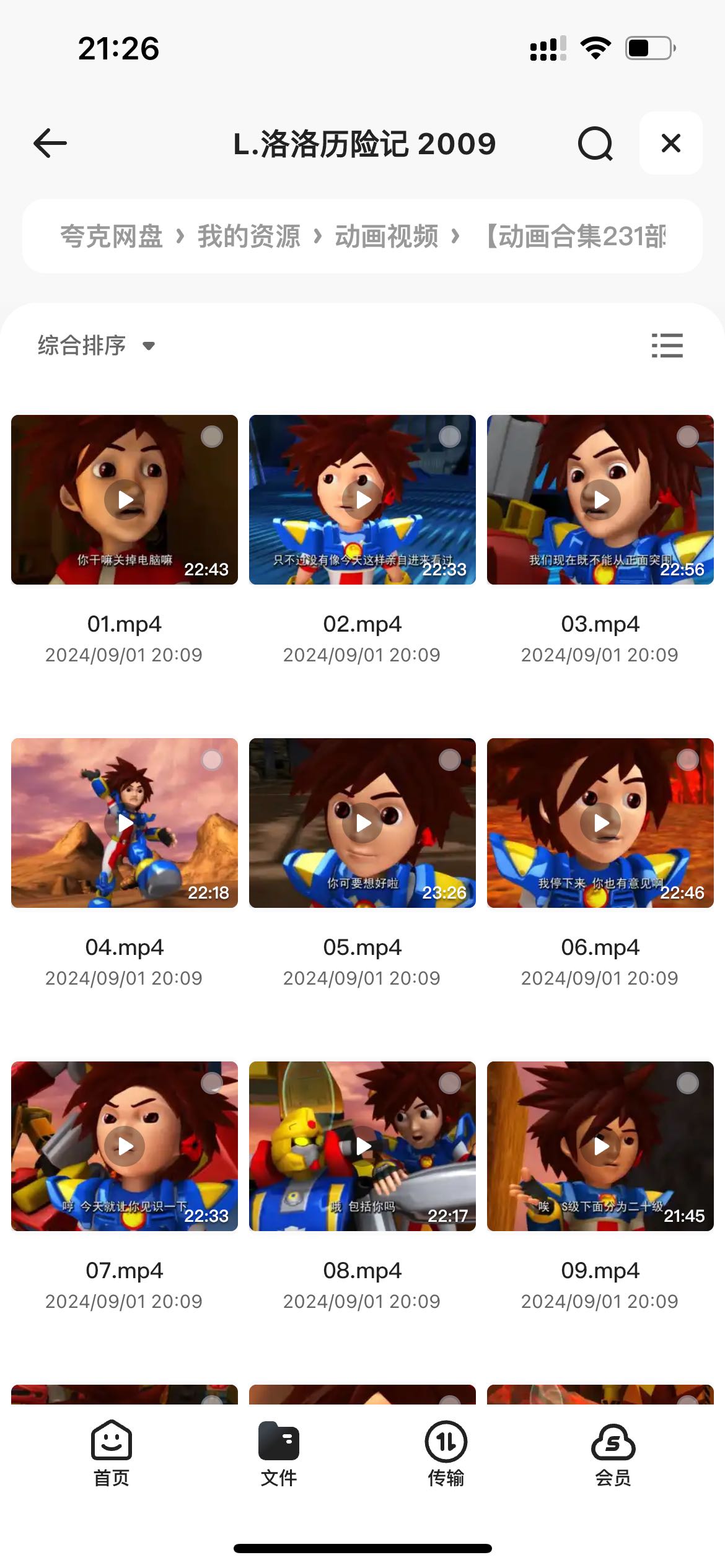Close the folder view with X

pos(670,144)
